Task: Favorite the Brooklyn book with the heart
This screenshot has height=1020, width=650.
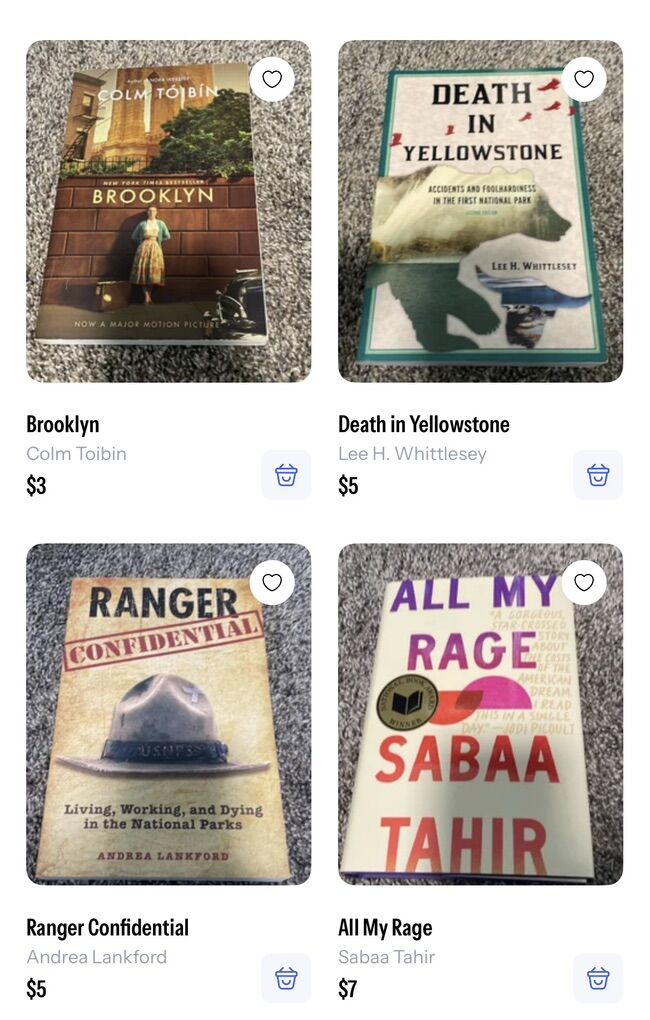Action: coord(272,79)
